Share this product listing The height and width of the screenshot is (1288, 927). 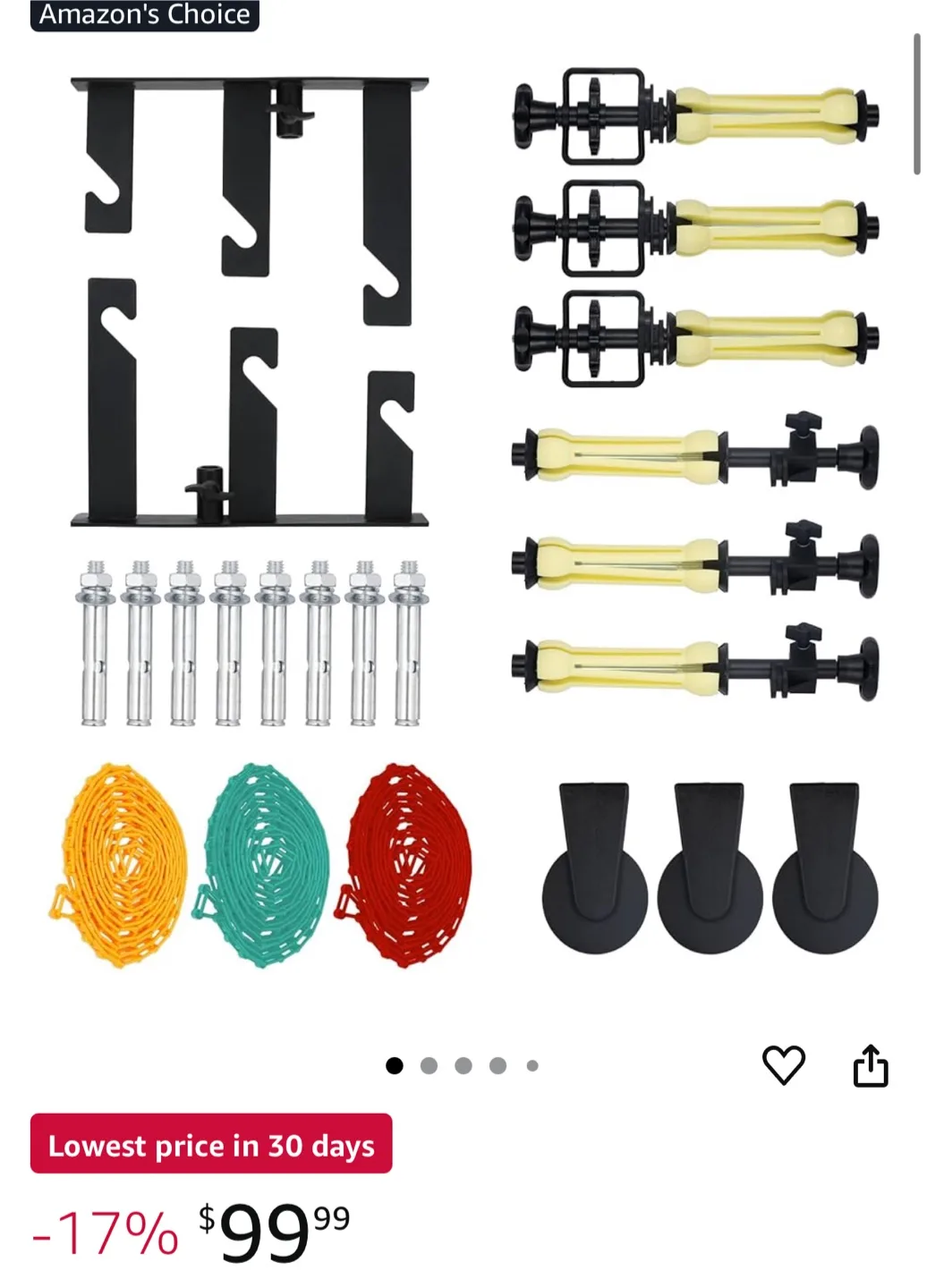coord(870,1064)
